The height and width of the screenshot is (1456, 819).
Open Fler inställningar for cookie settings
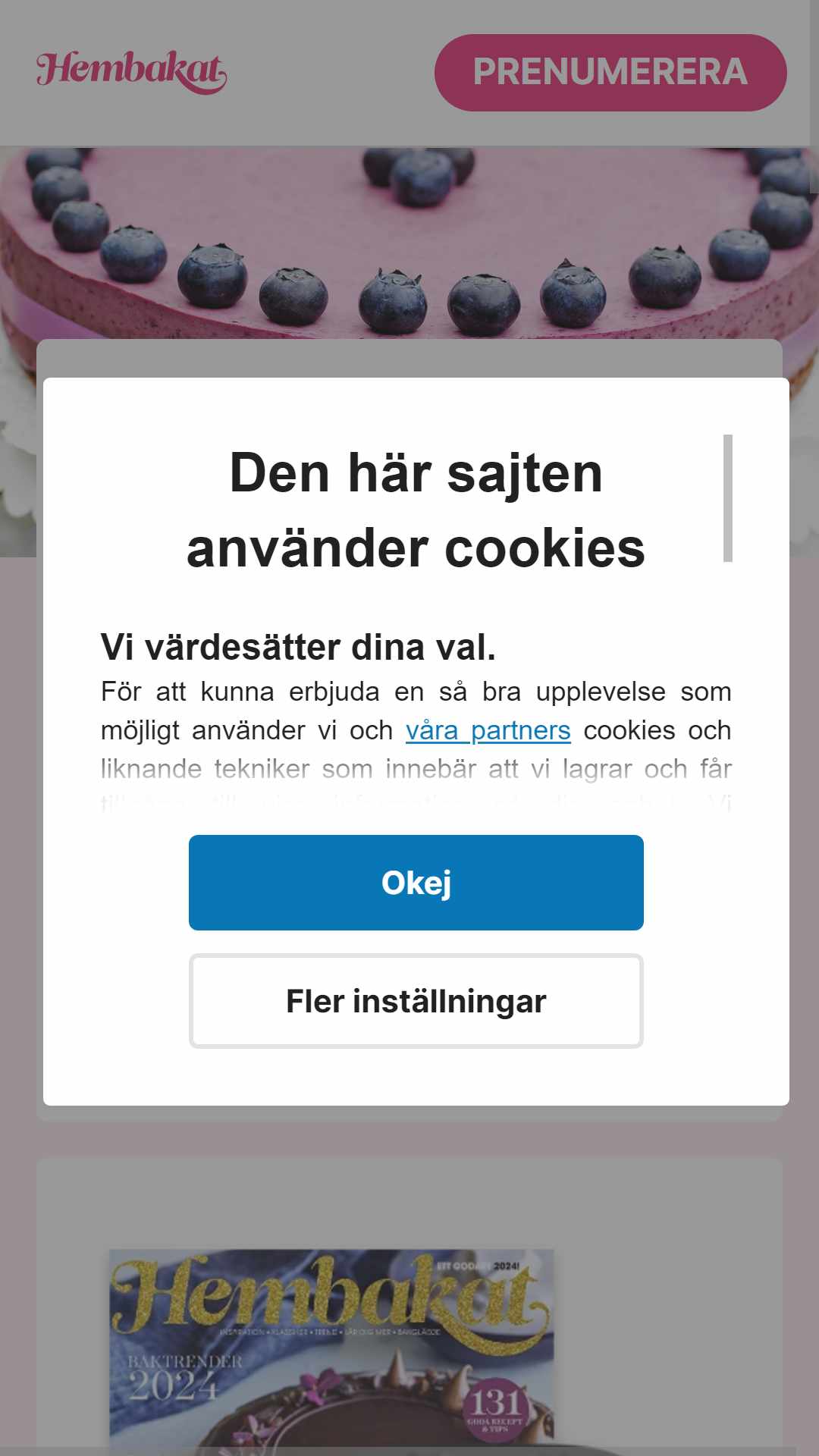pyautogui.click(x=416, y=1001)
